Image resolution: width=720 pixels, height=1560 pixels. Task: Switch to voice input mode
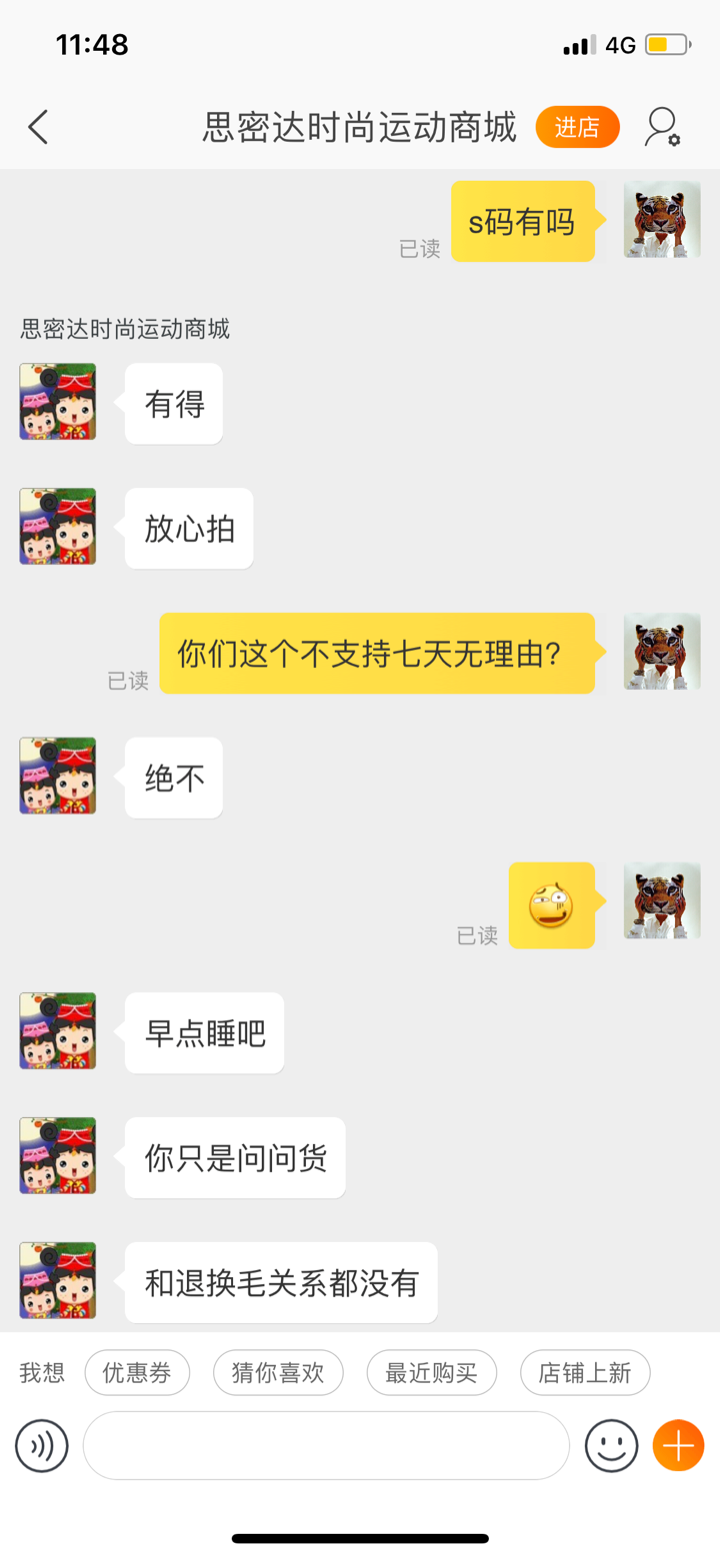point(42,1446)
